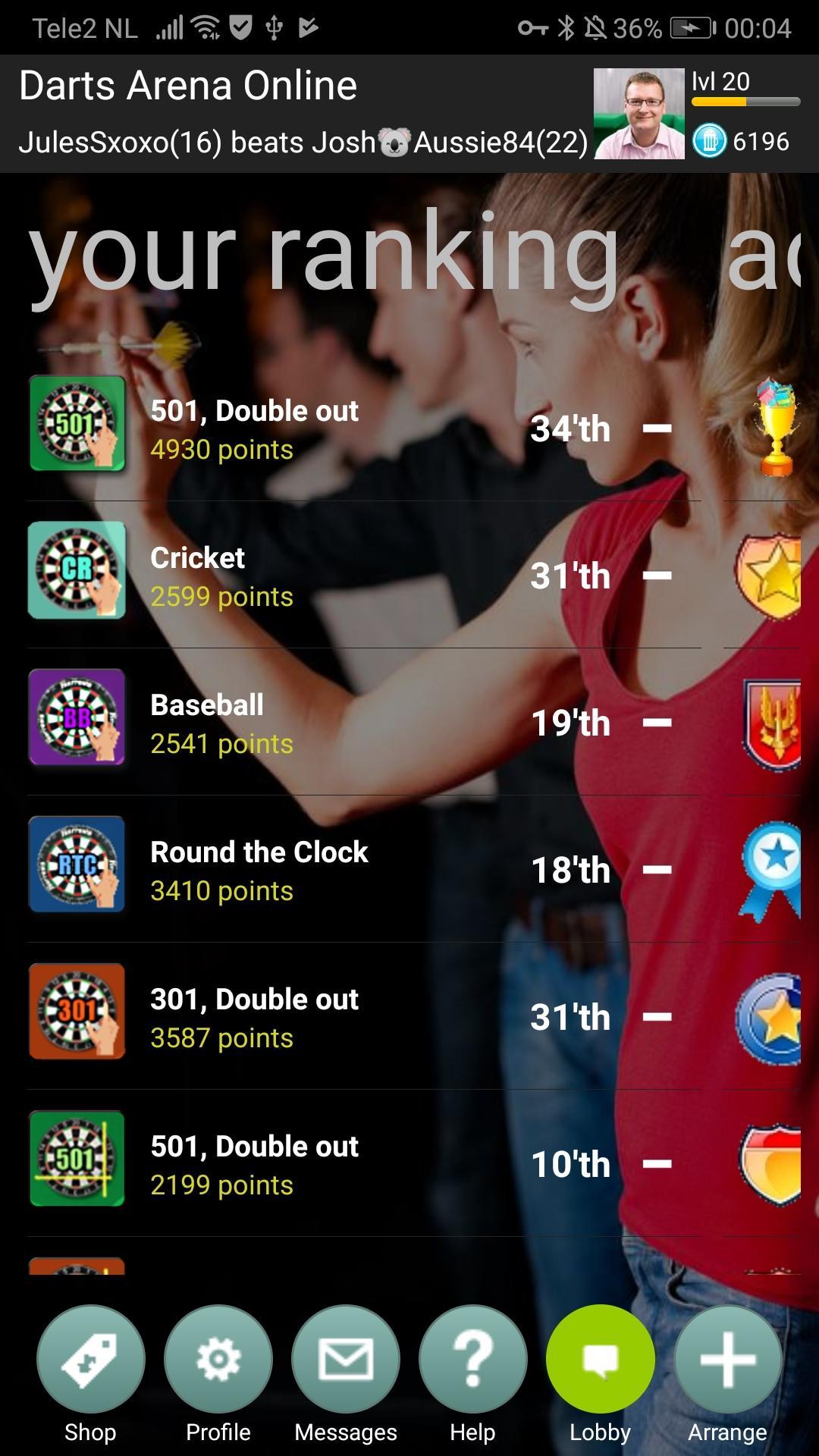Select the Round the Clock RTC icon
Screen dimensions: 819x1456
[78, 864]
